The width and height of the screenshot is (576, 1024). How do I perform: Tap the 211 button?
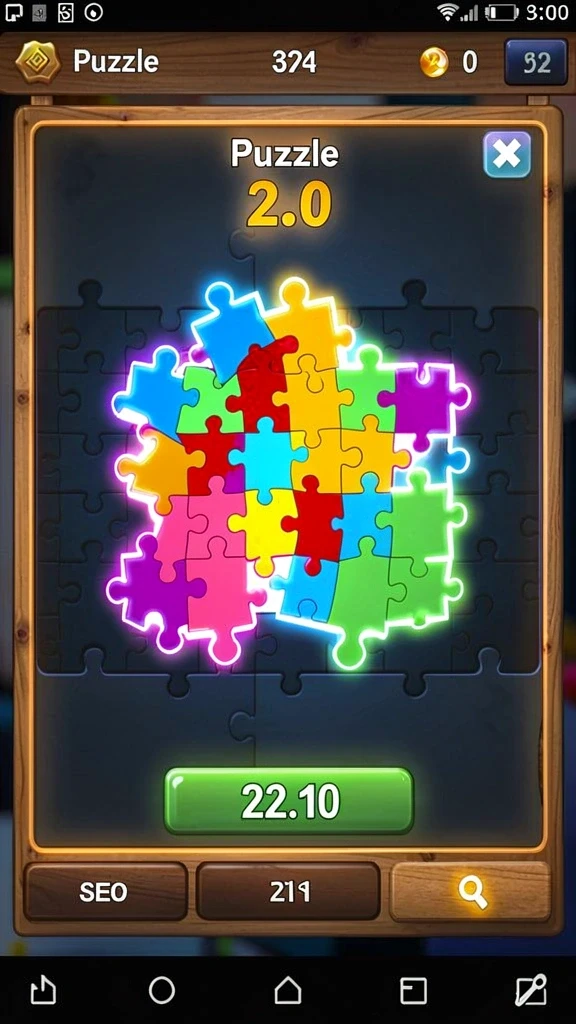pyautogui.click(x=288, y=891)
